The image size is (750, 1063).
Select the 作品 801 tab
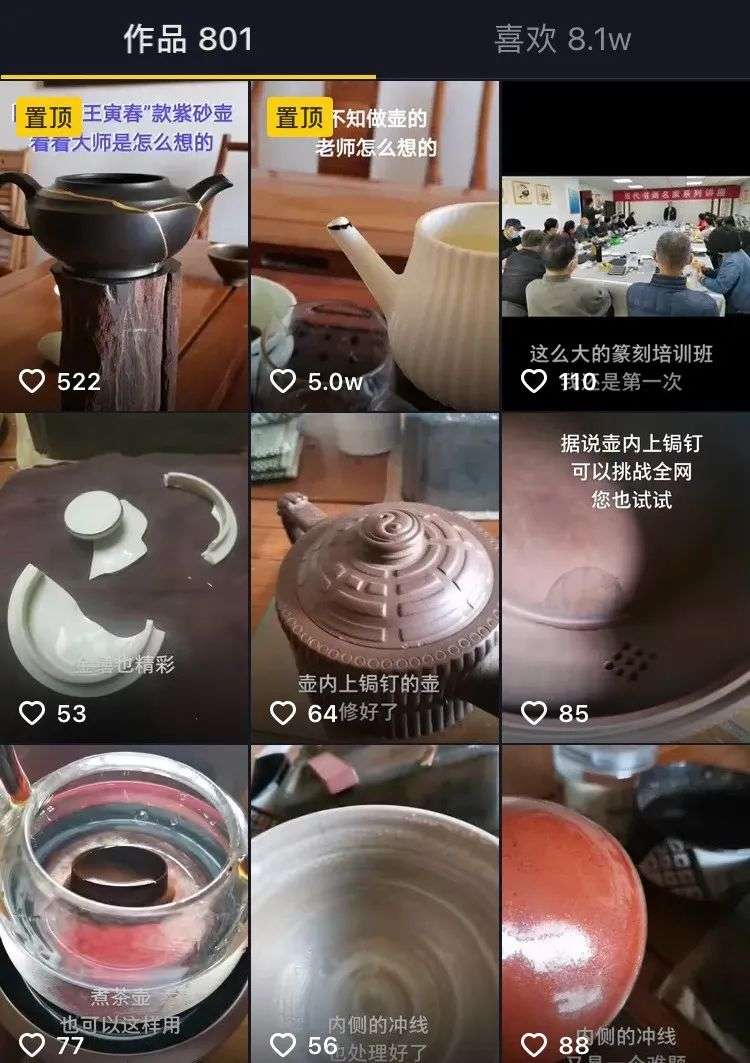click(188, 39)
